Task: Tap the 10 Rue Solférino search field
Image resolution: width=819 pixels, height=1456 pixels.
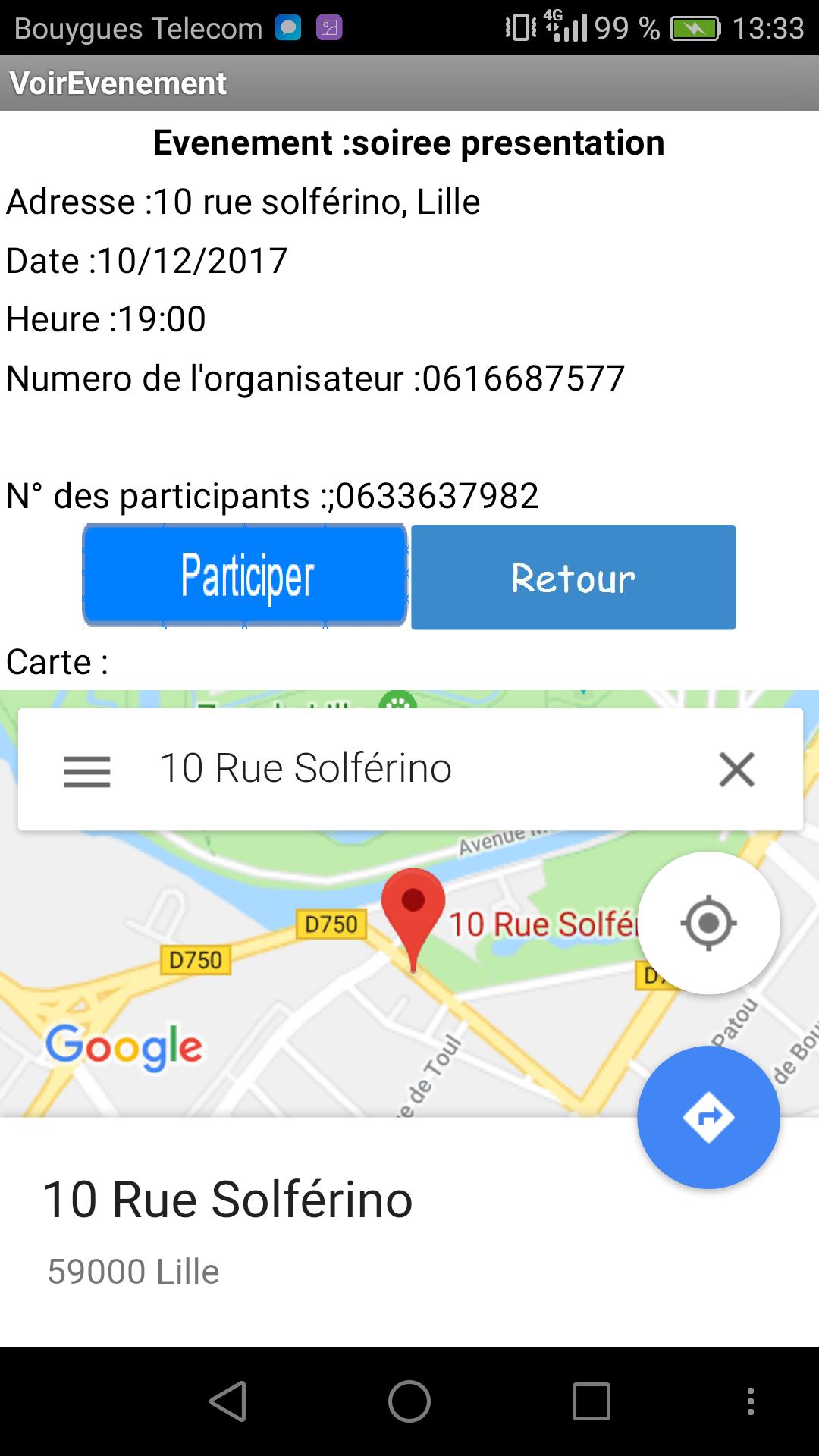Action: [x=409, y=769]
